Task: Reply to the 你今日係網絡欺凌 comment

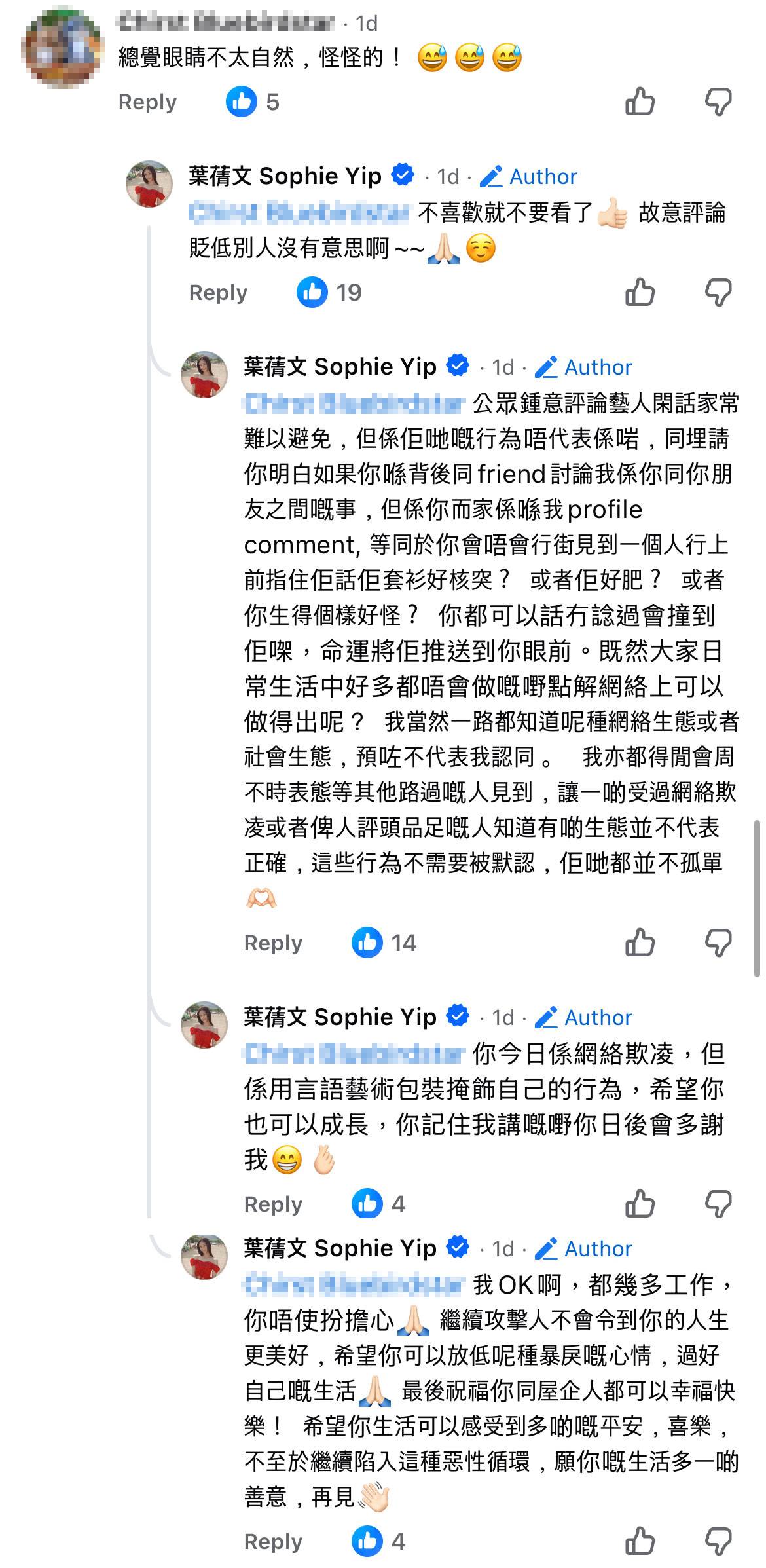Action: coord(273,1204)
